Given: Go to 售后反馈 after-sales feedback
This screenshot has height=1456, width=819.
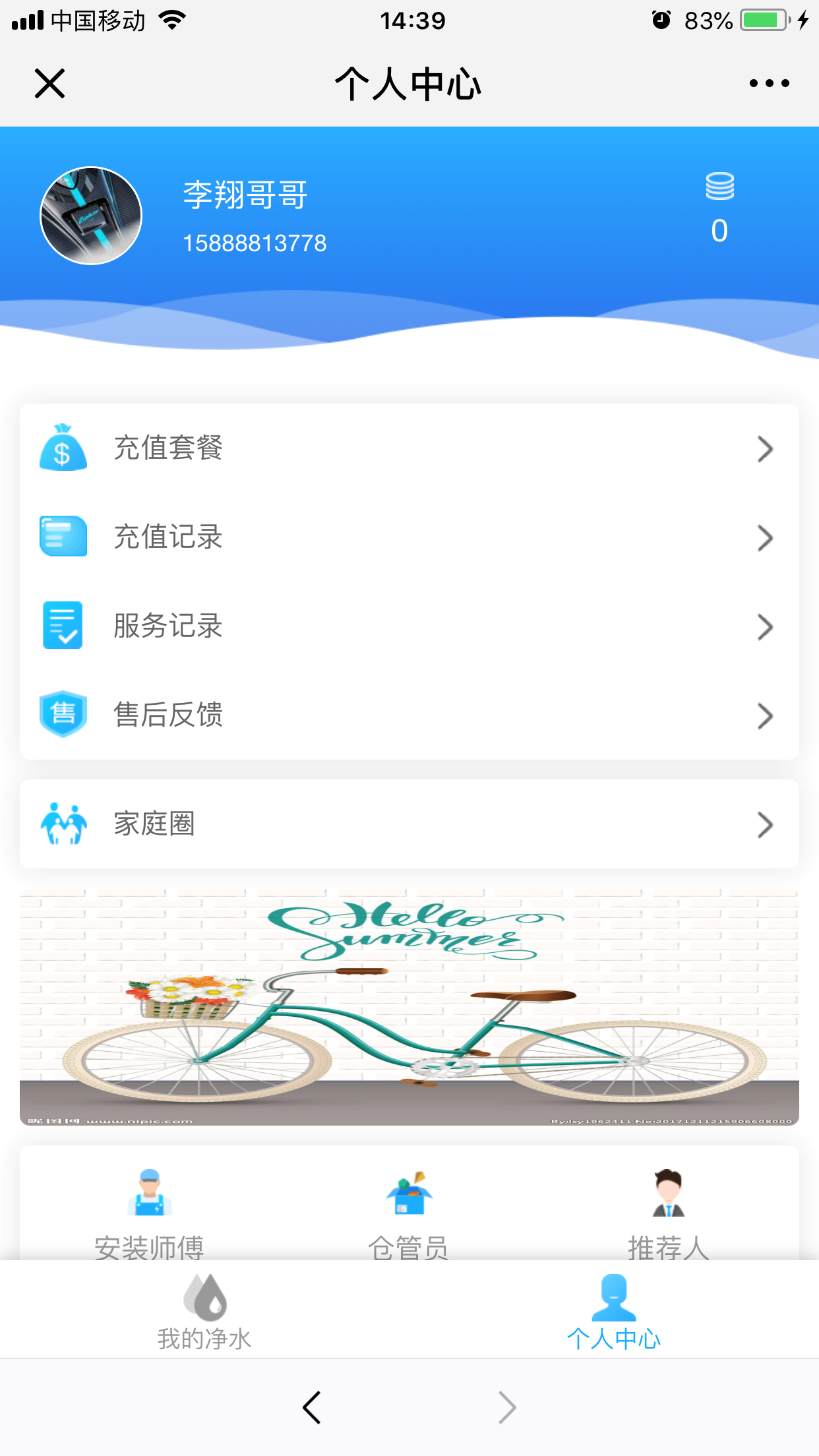Looking at the screenshot, I should [x=409, y=715].
